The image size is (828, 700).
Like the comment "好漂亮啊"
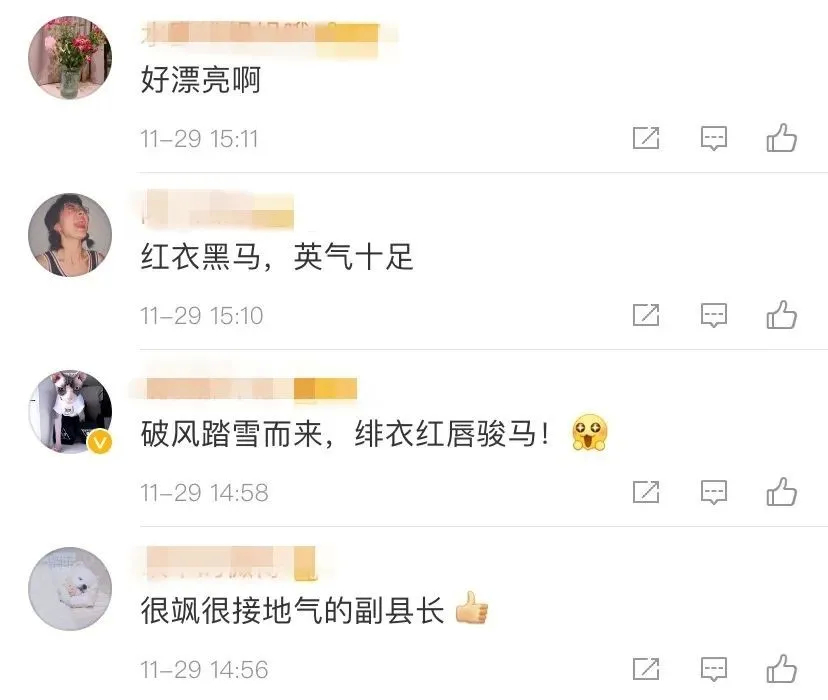782,138
